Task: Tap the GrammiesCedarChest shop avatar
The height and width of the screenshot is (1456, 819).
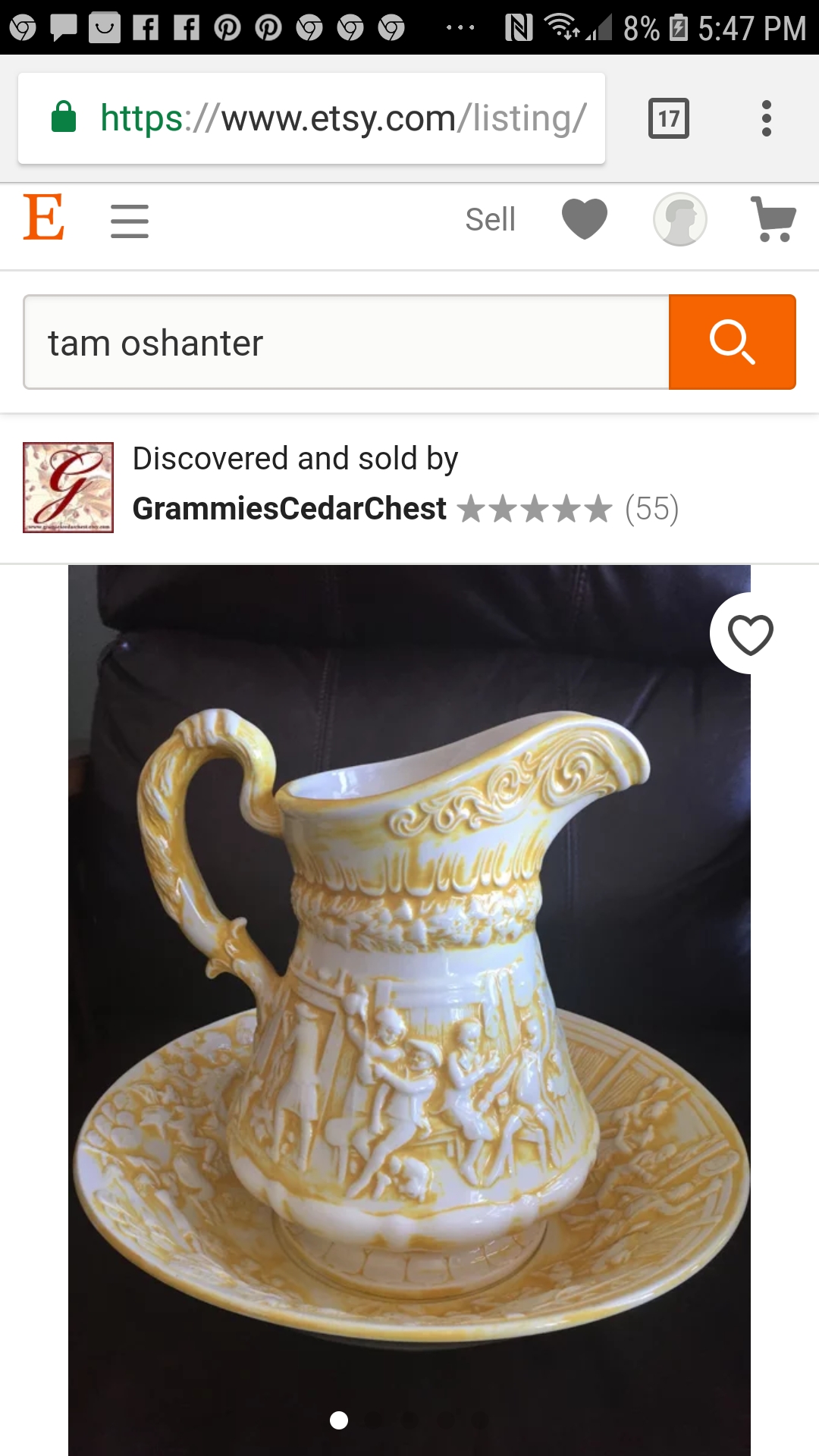Action: point(68,488)
